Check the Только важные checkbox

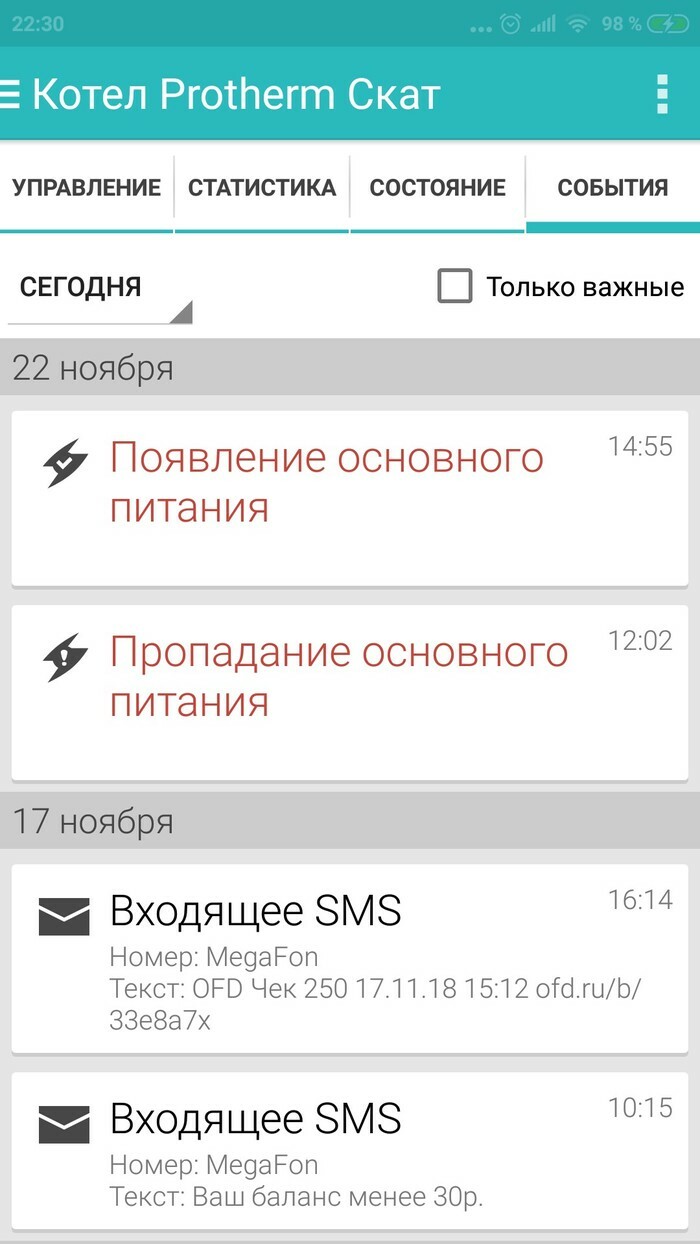(x=455, y=287)
